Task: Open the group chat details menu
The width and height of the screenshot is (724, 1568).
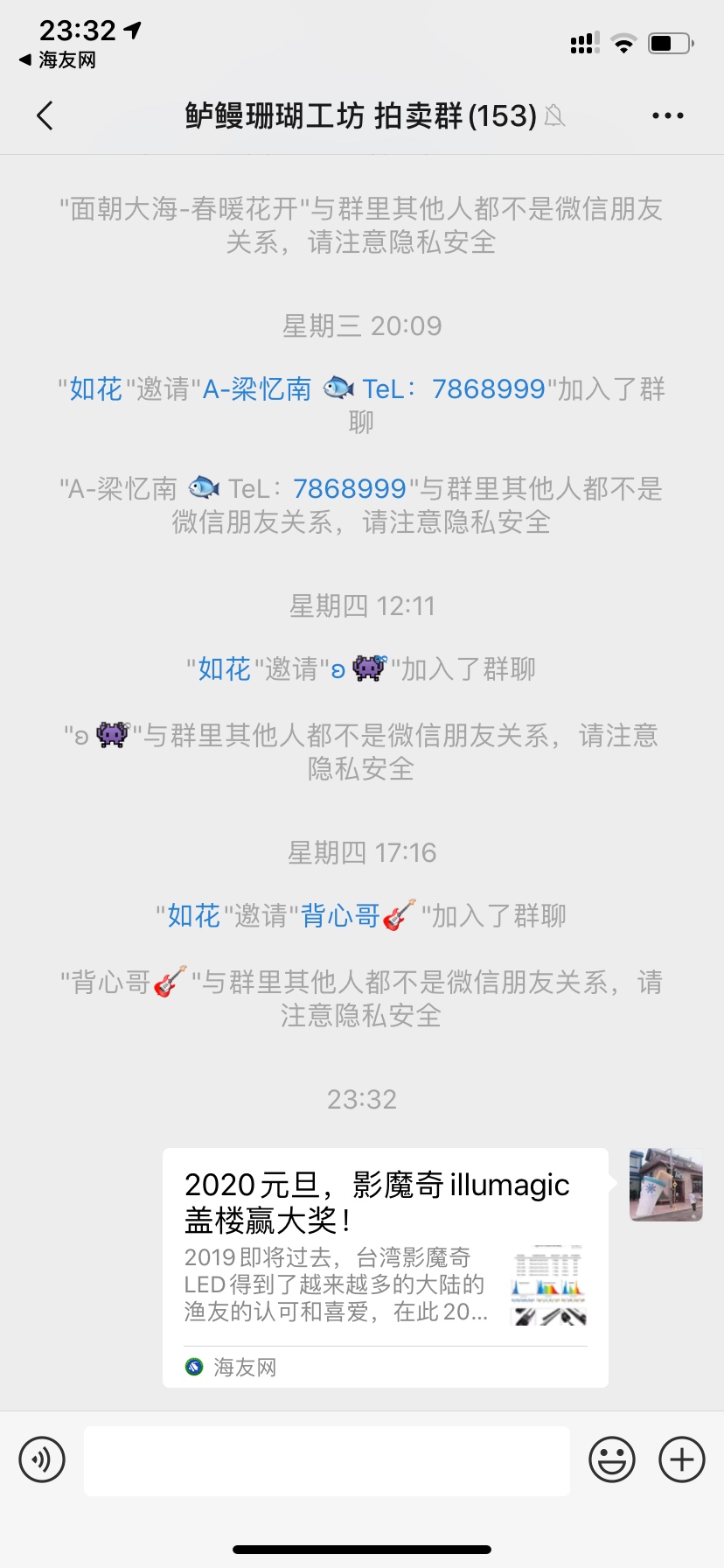Action: [667, 115]
